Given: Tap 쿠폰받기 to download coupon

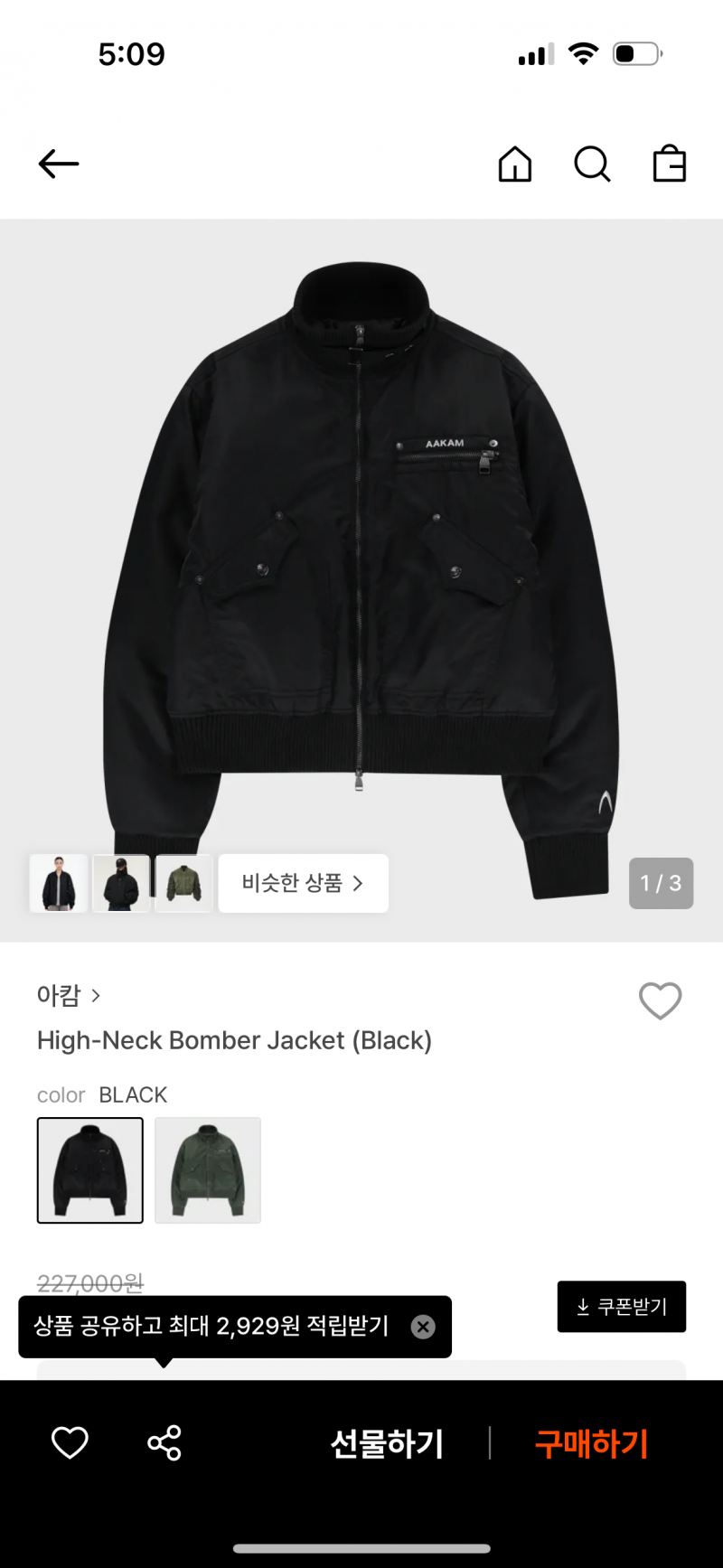Looking at the screenshot, I should [622, 1306].
